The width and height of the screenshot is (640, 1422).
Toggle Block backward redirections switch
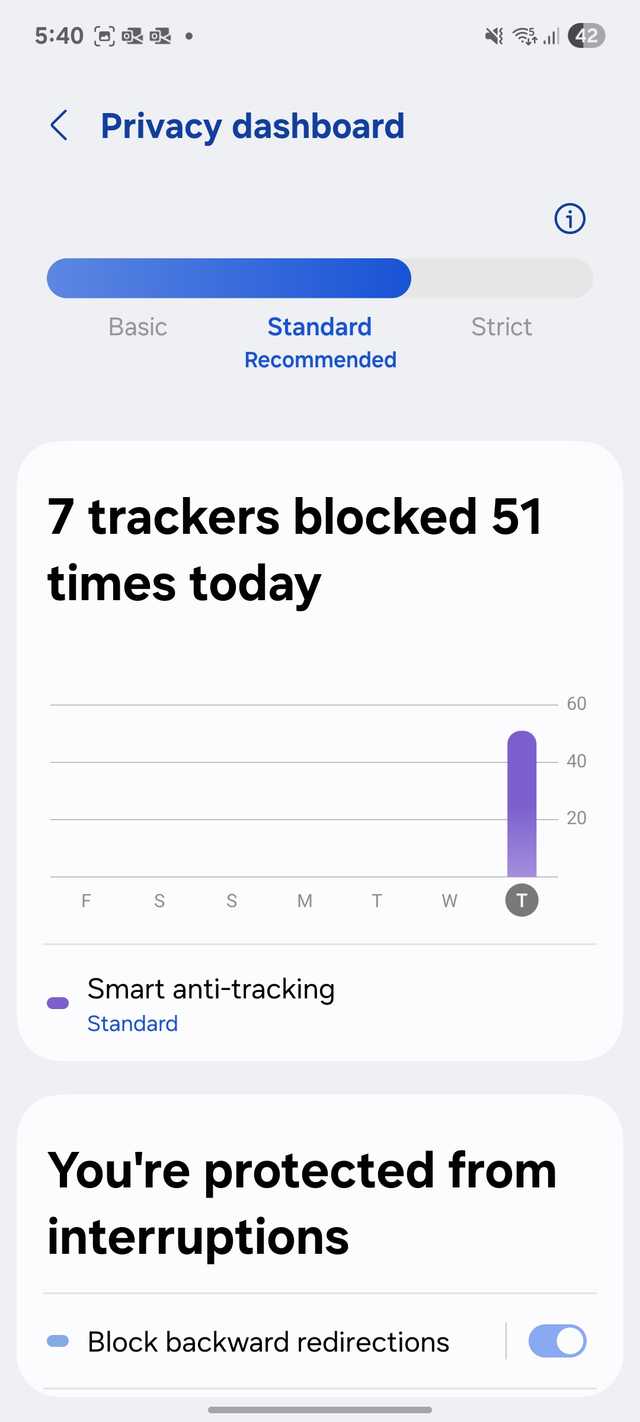coord(557,1341)
